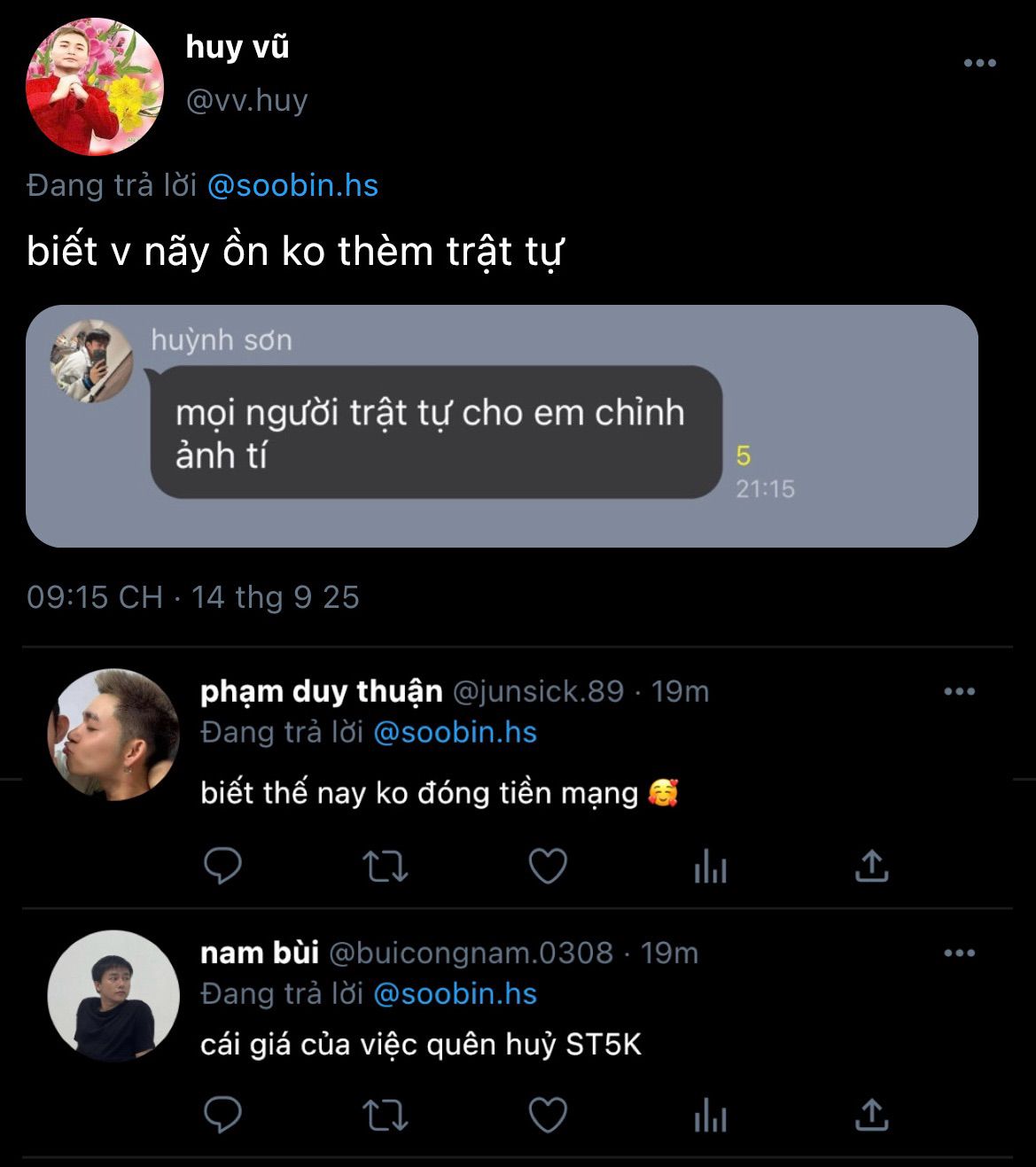Like nam bùi's reply

click(x=548, y=1116)
